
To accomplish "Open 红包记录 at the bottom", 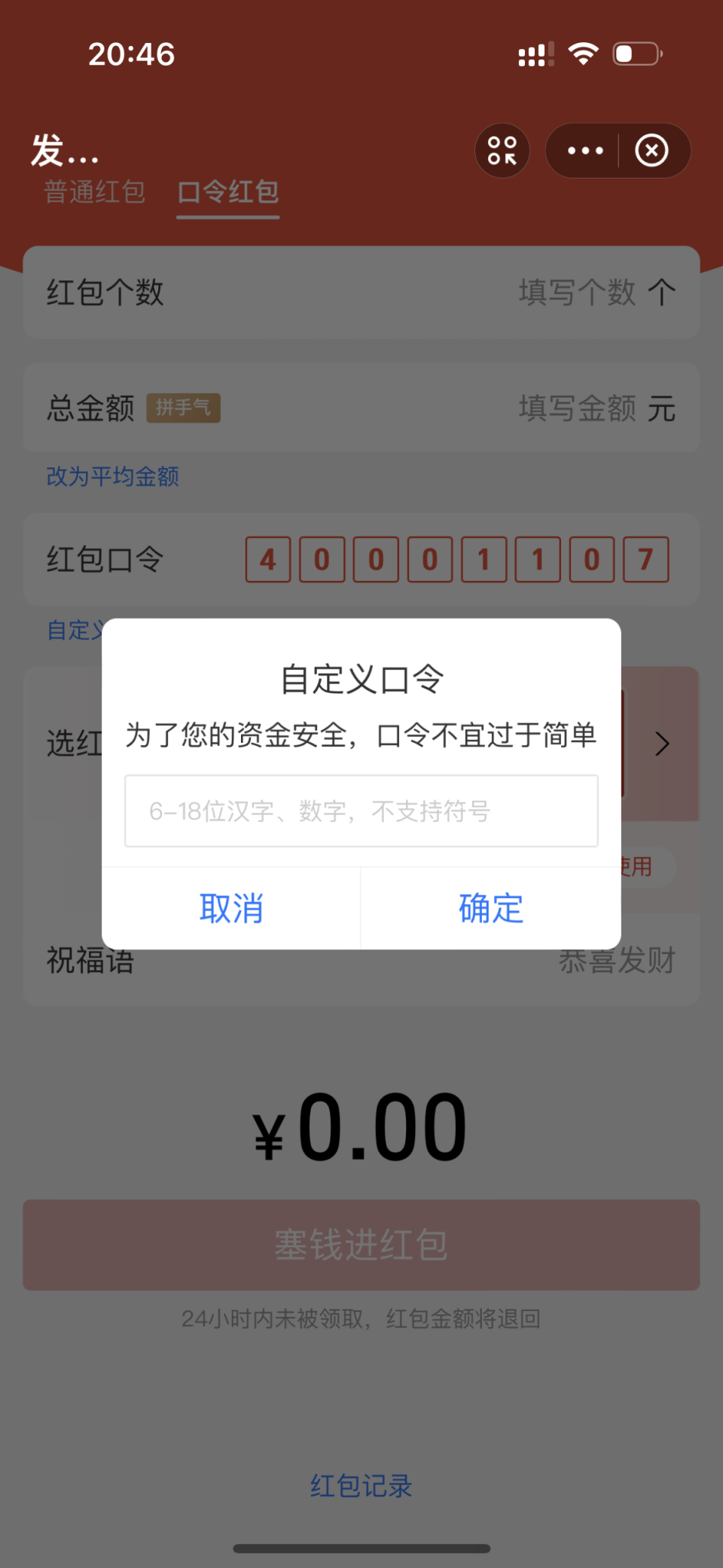I will (361, 1486).
